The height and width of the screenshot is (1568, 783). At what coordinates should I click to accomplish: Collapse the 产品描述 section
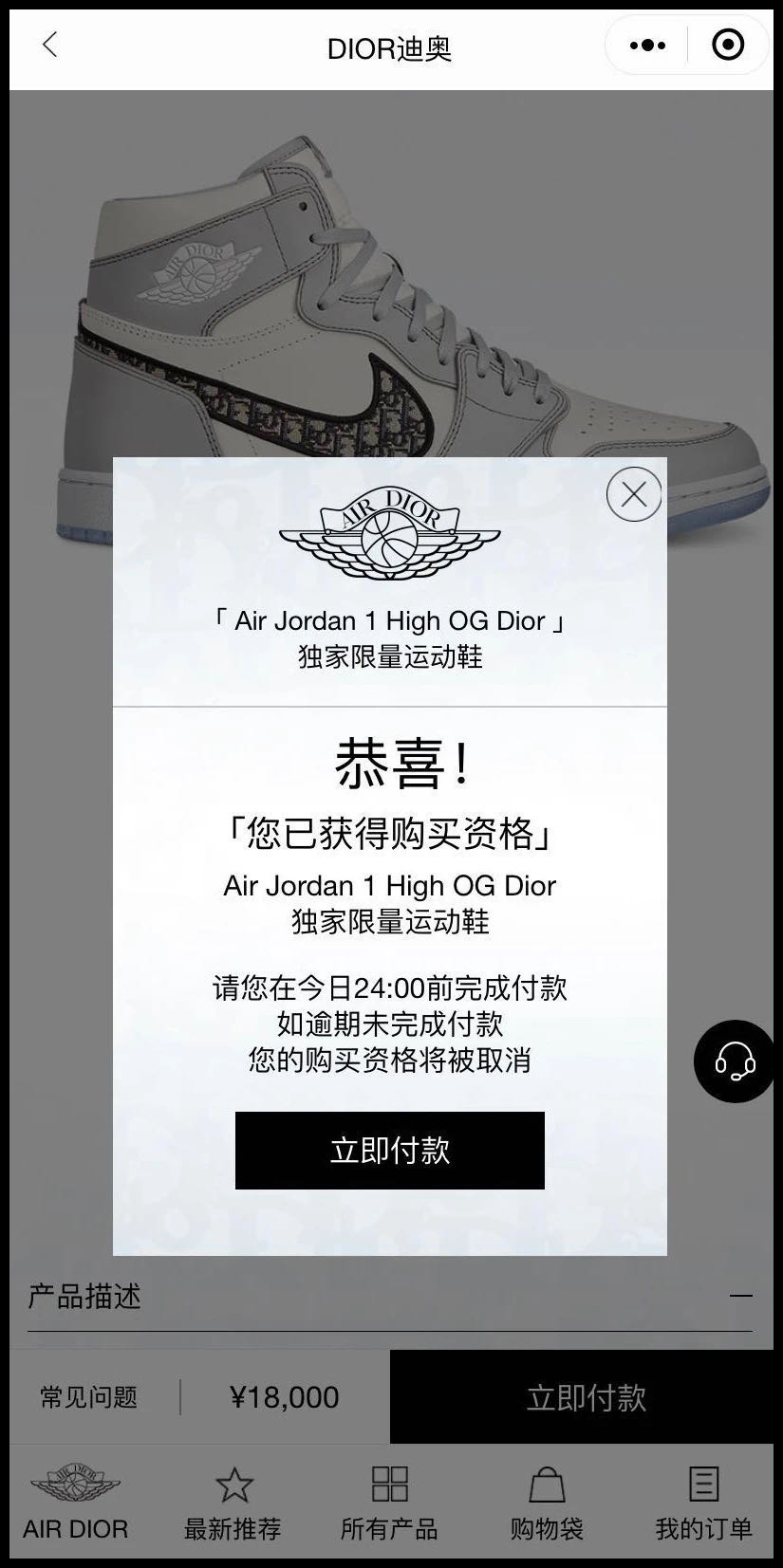point(740,1296)
